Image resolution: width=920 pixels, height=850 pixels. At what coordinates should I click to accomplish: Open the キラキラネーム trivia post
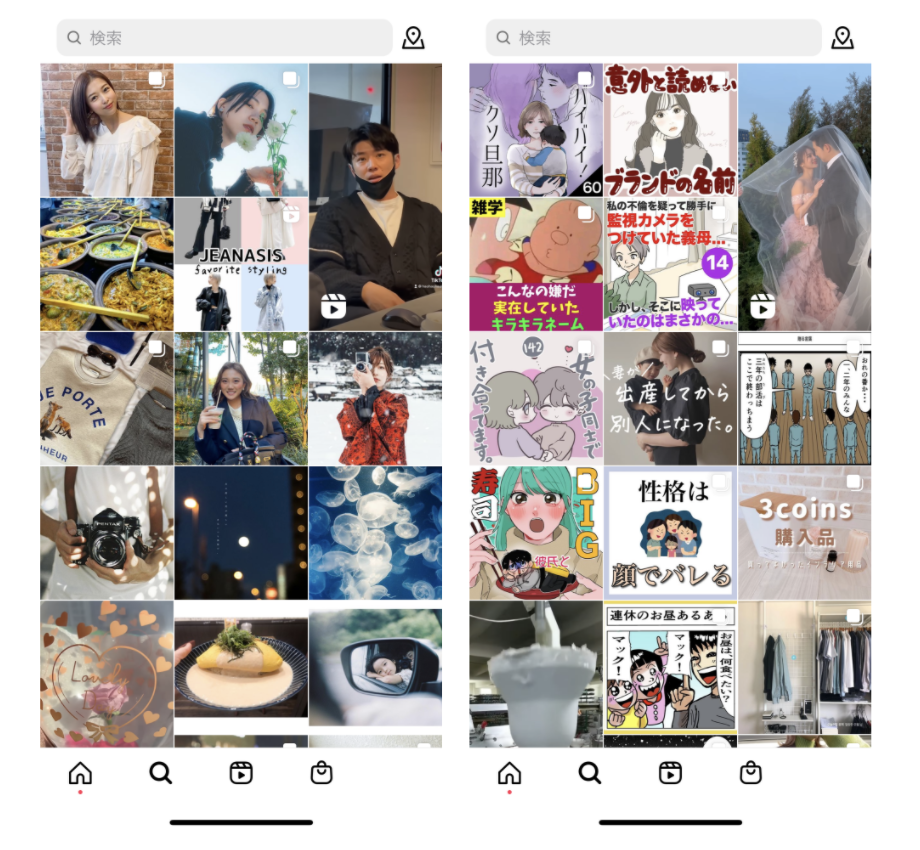tap(536, 264)
